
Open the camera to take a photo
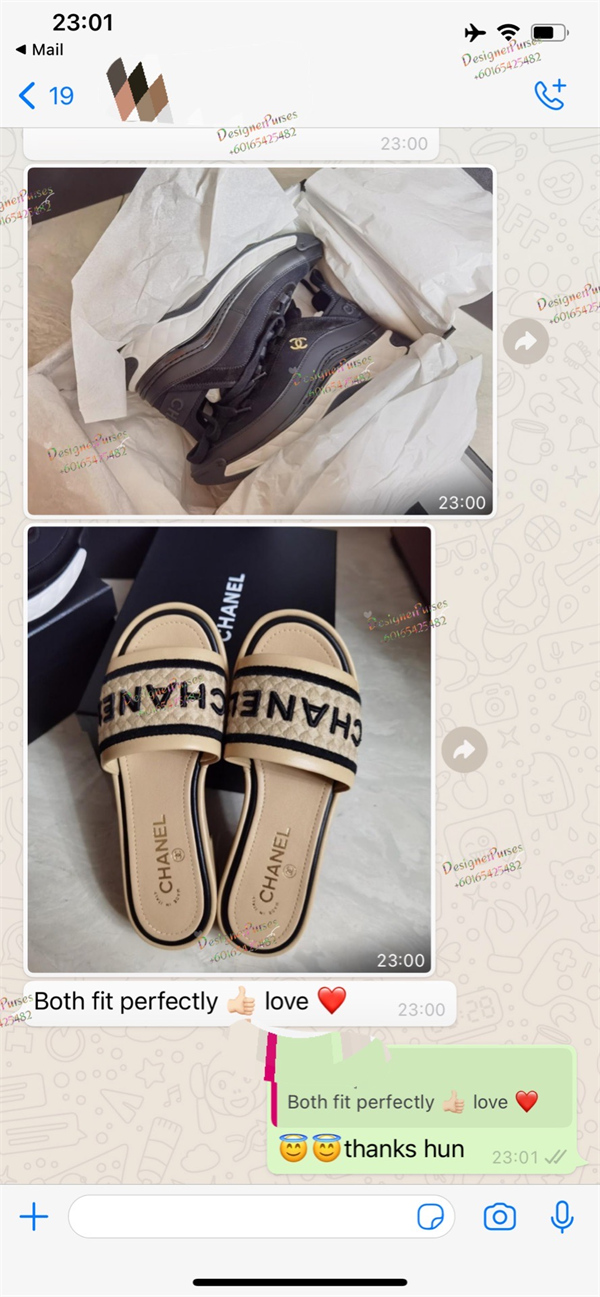[500, 1217]
